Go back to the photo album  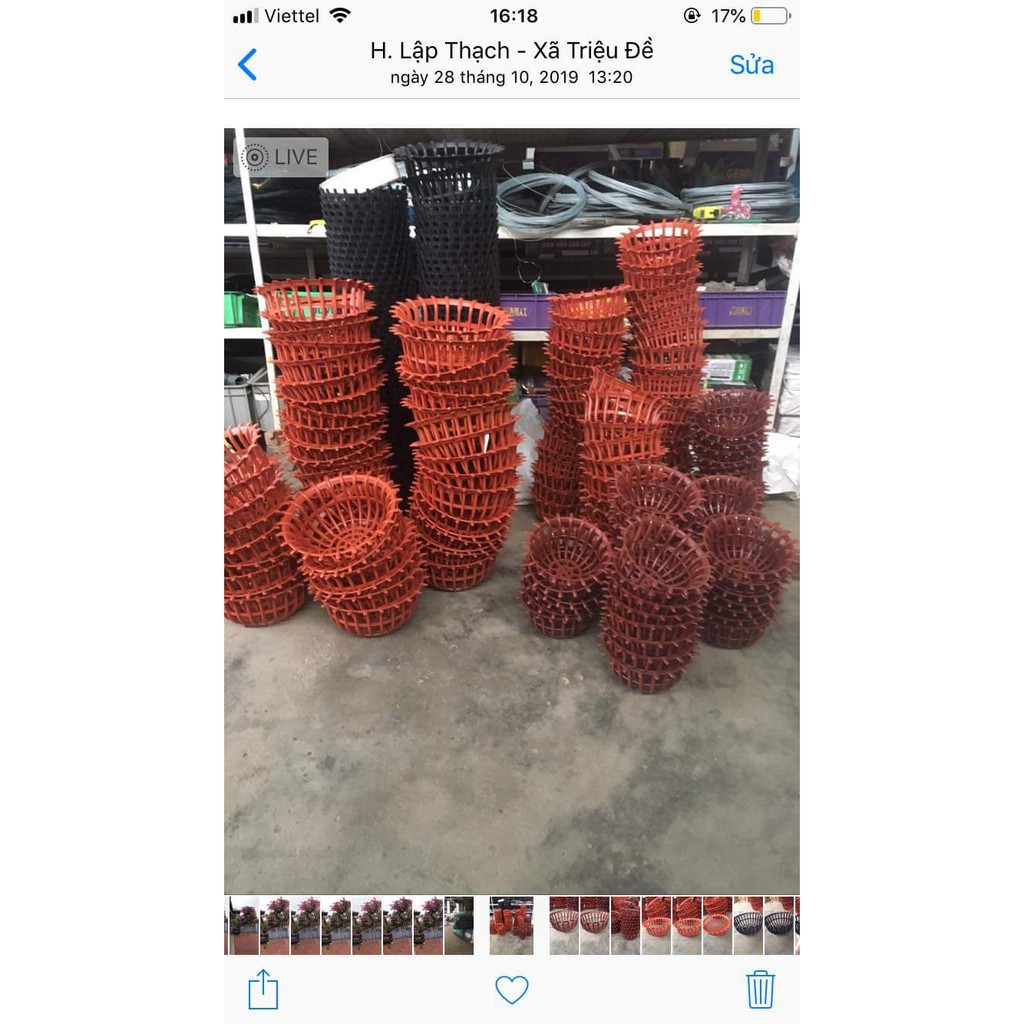(x=248, y=65)
